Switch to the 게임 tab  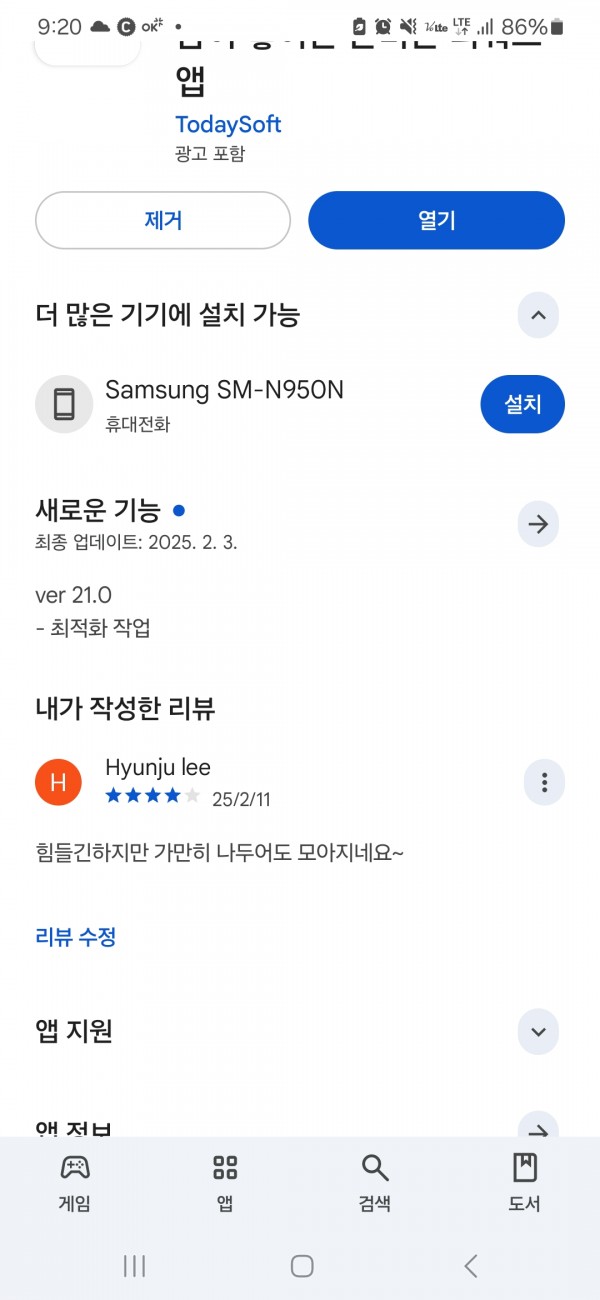(75, 1182)
